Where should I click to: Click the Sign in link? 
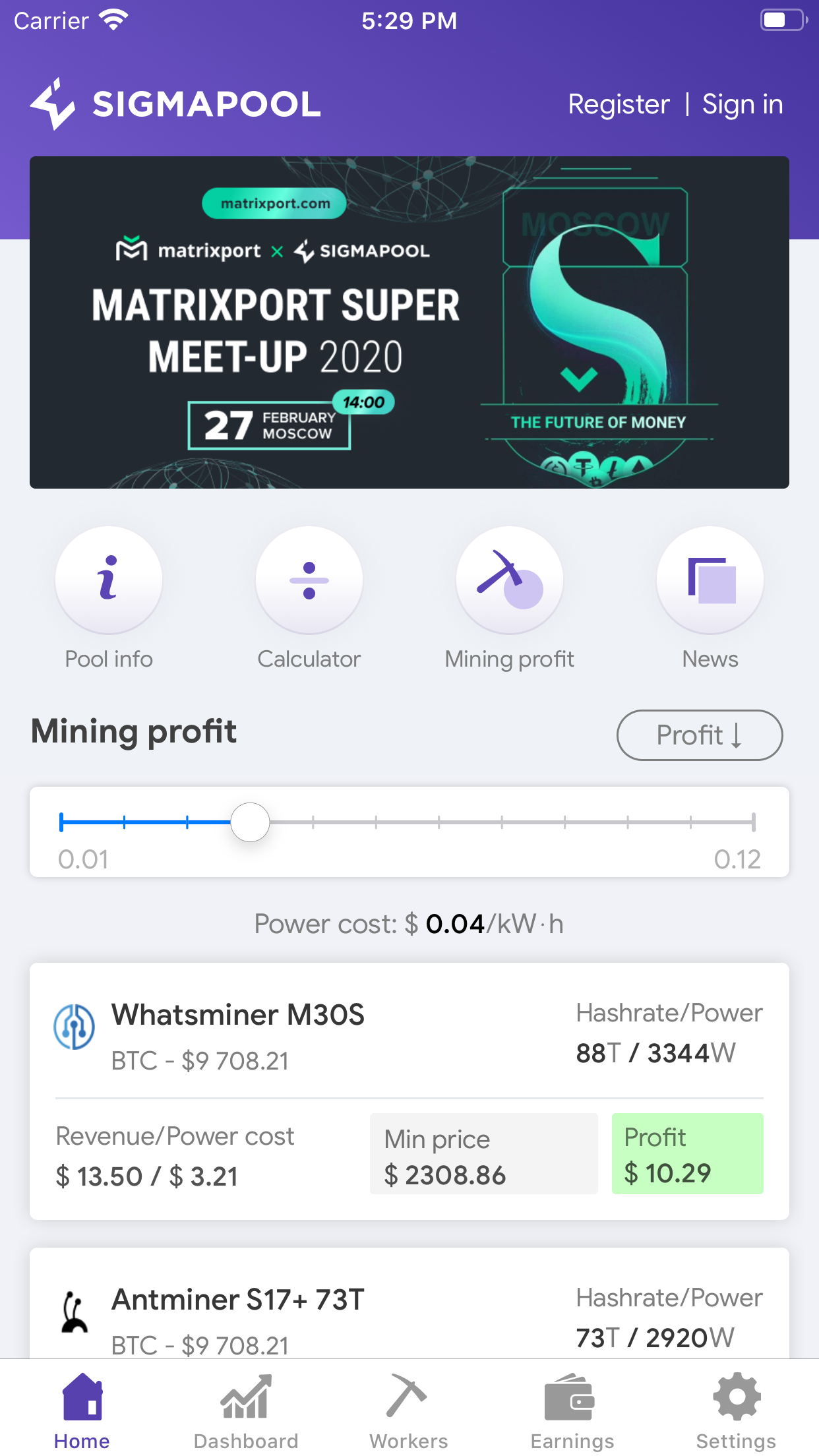743,104
